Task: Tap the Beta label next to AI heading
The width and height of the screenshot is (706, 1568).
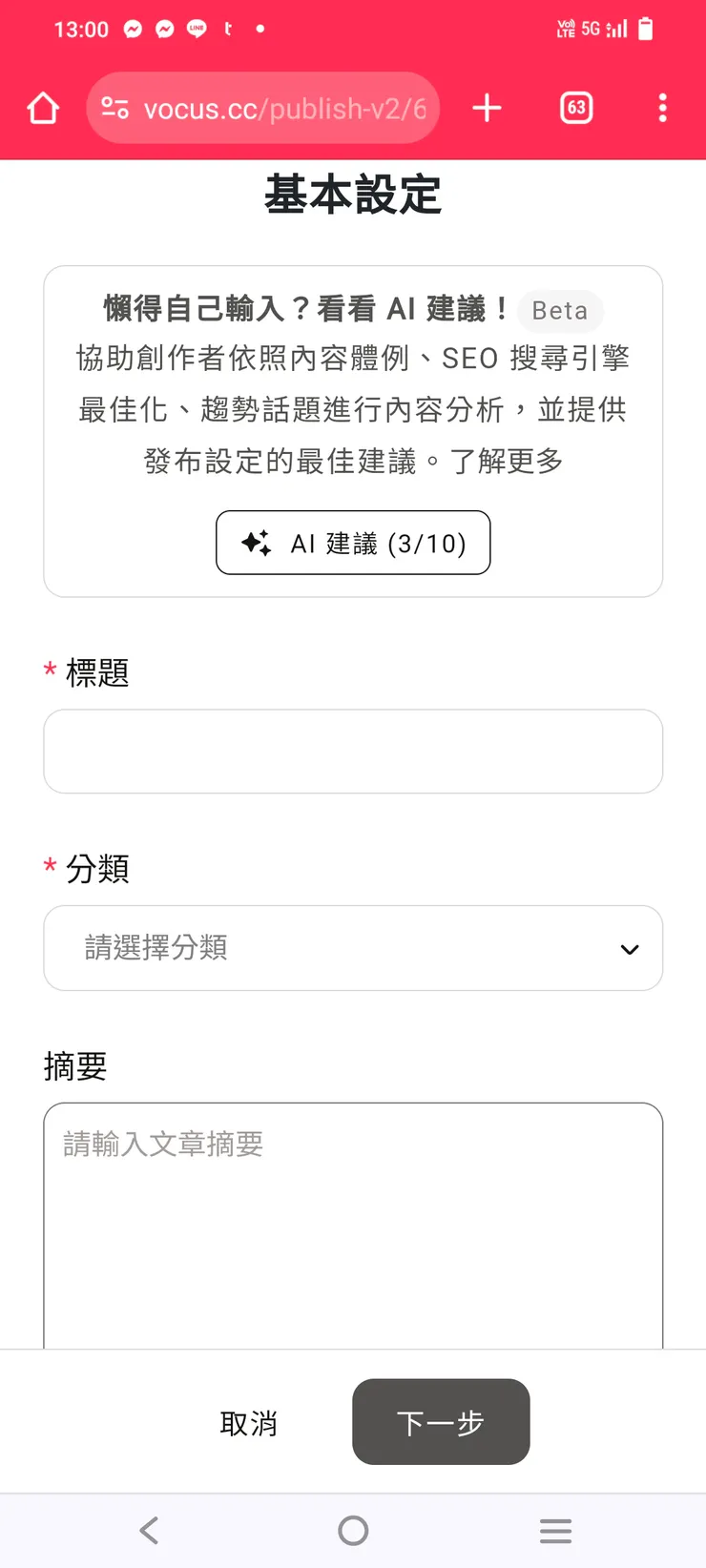Action: click(560, 310)
